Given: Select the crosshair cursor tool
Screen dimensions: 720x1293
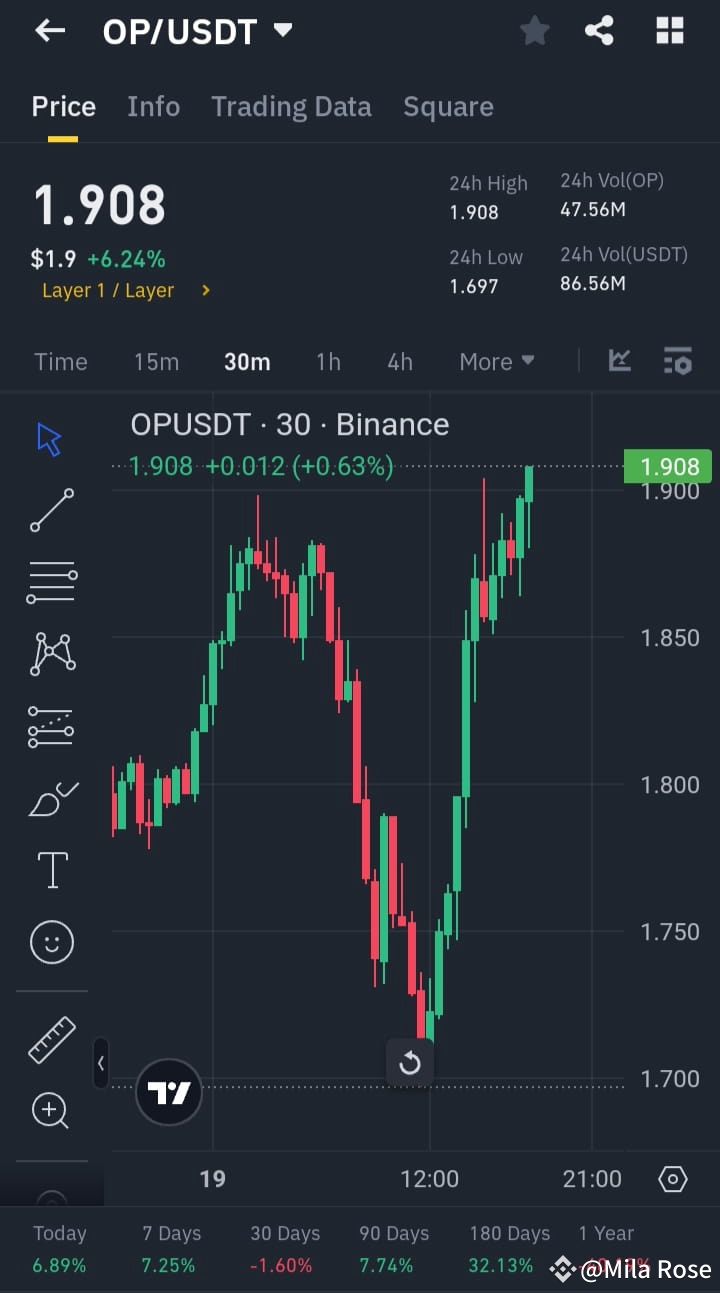Looking at the screenshot, I should tap(51, 437).
